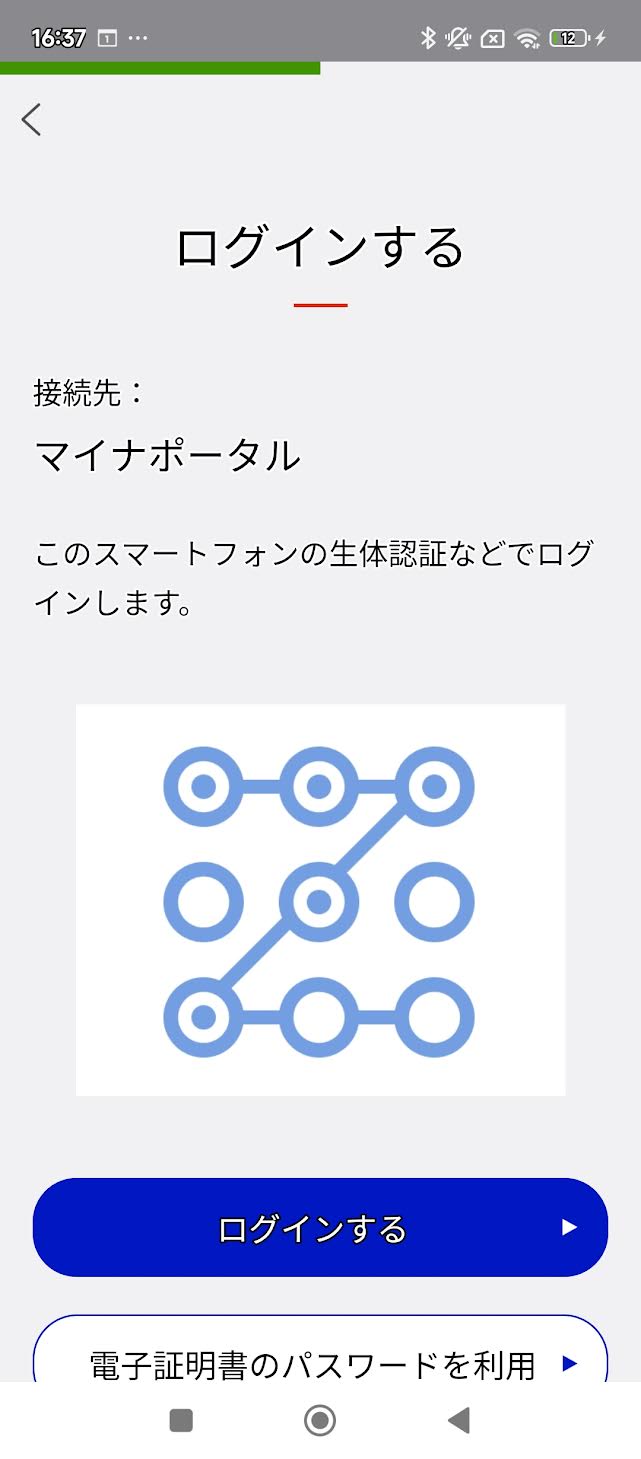Tap the blue ログインする button
Viewport: 641px width, 1459px height.
click(320, 1227)
